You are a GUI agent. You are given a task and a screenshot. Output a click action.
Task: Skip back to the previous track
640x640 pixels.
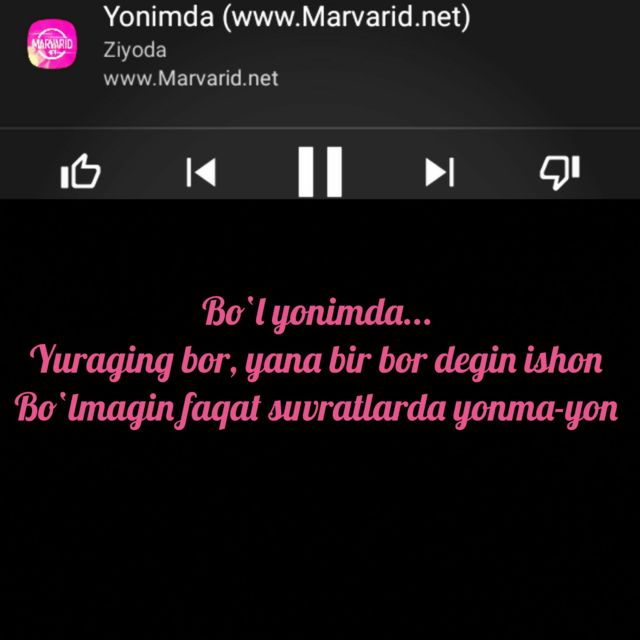[201, 172]
